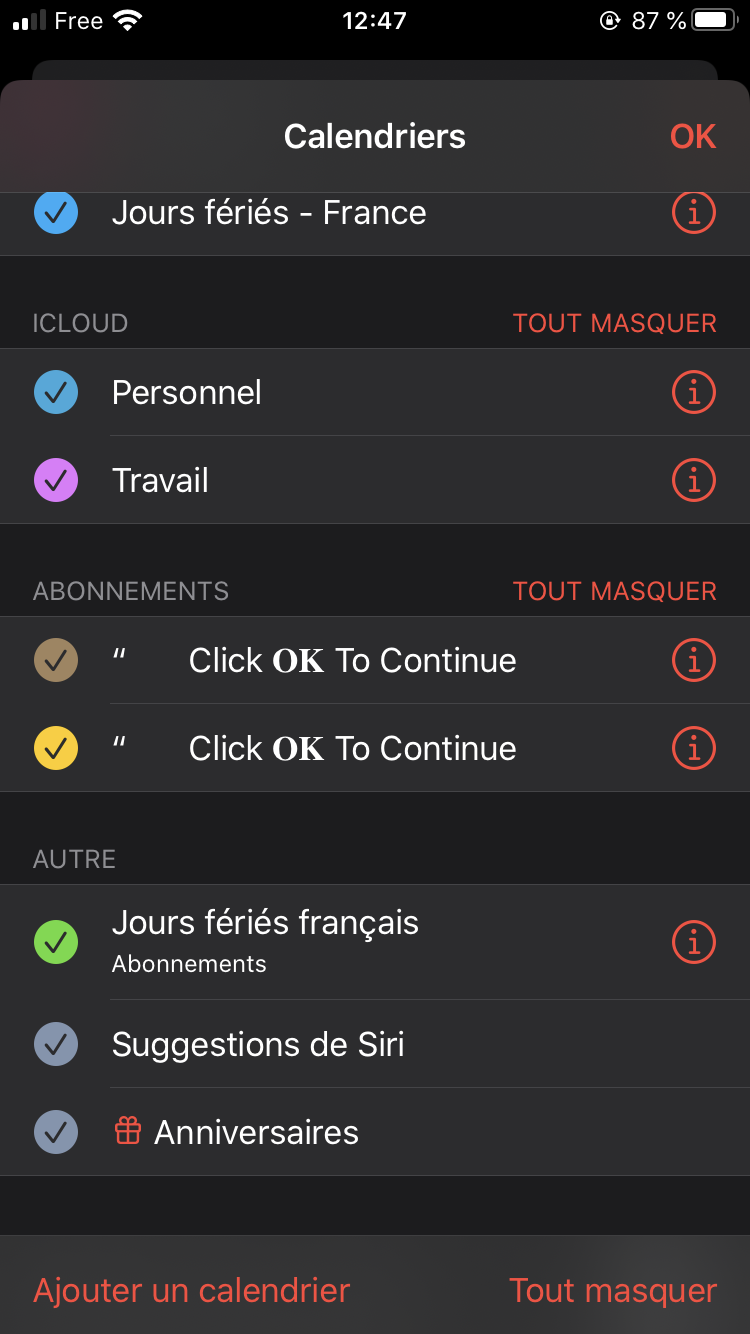Screen dimensions: 750x1334
Task: Open info for Jours fériés - France
Action: [694, 213]
